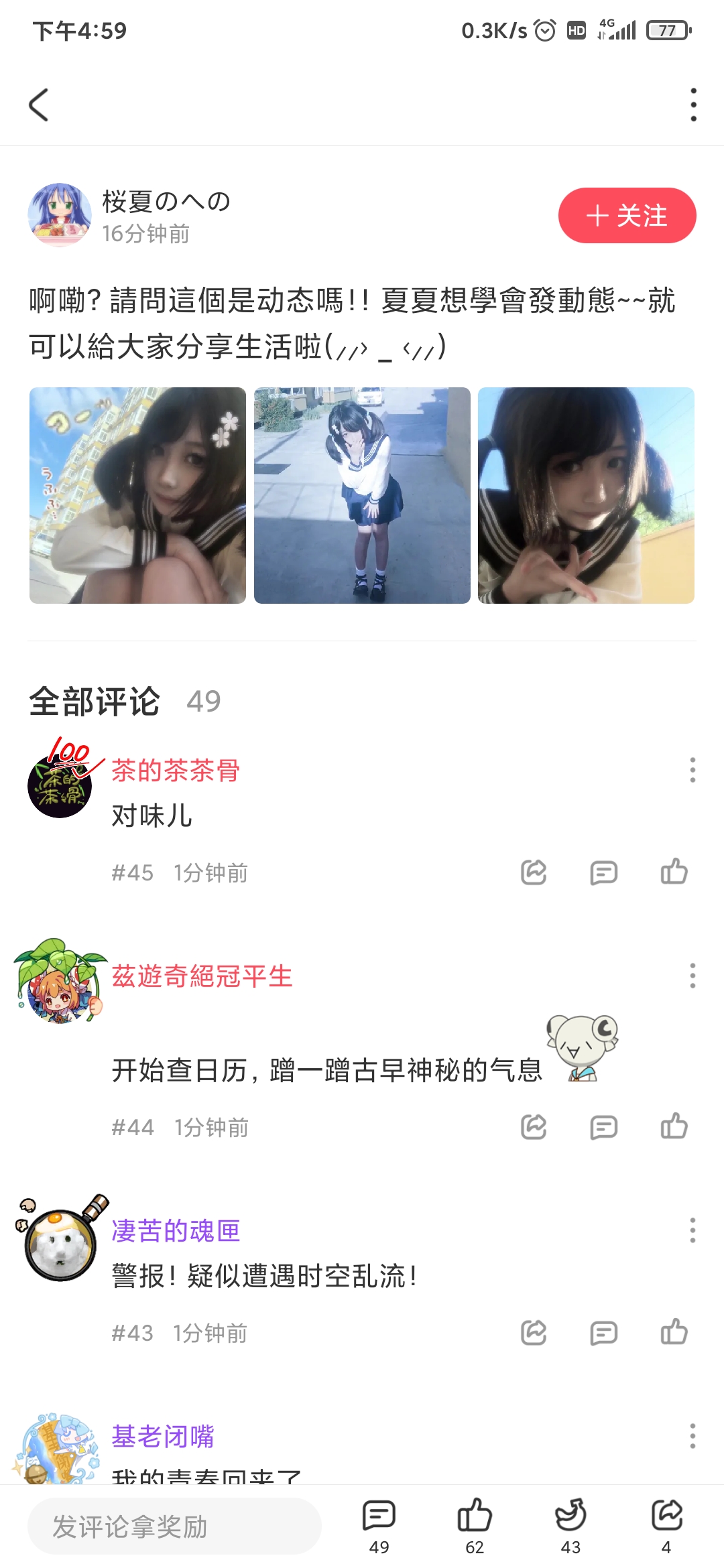Reply to comment #44 about 查日历

point(603,1127)
